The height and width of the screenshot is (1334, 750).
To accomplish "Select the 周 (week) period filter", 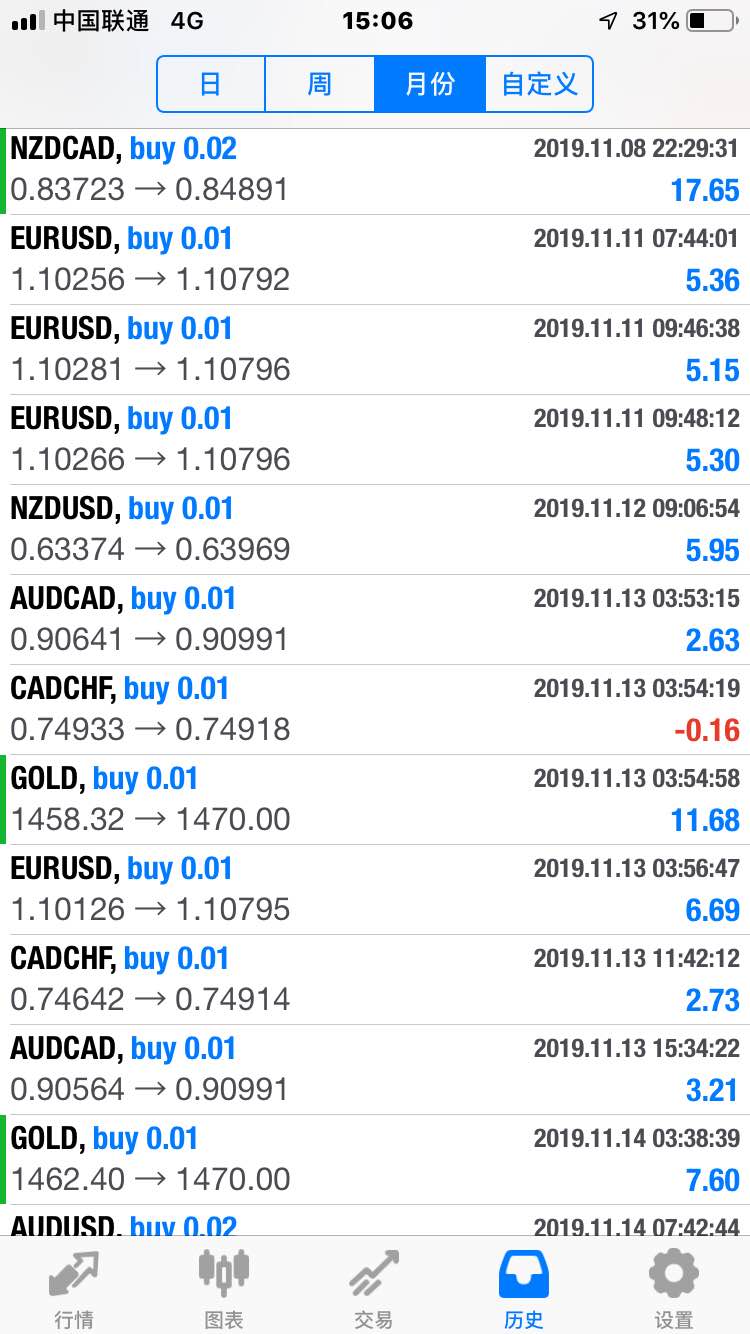I will (x=320, y=84).
